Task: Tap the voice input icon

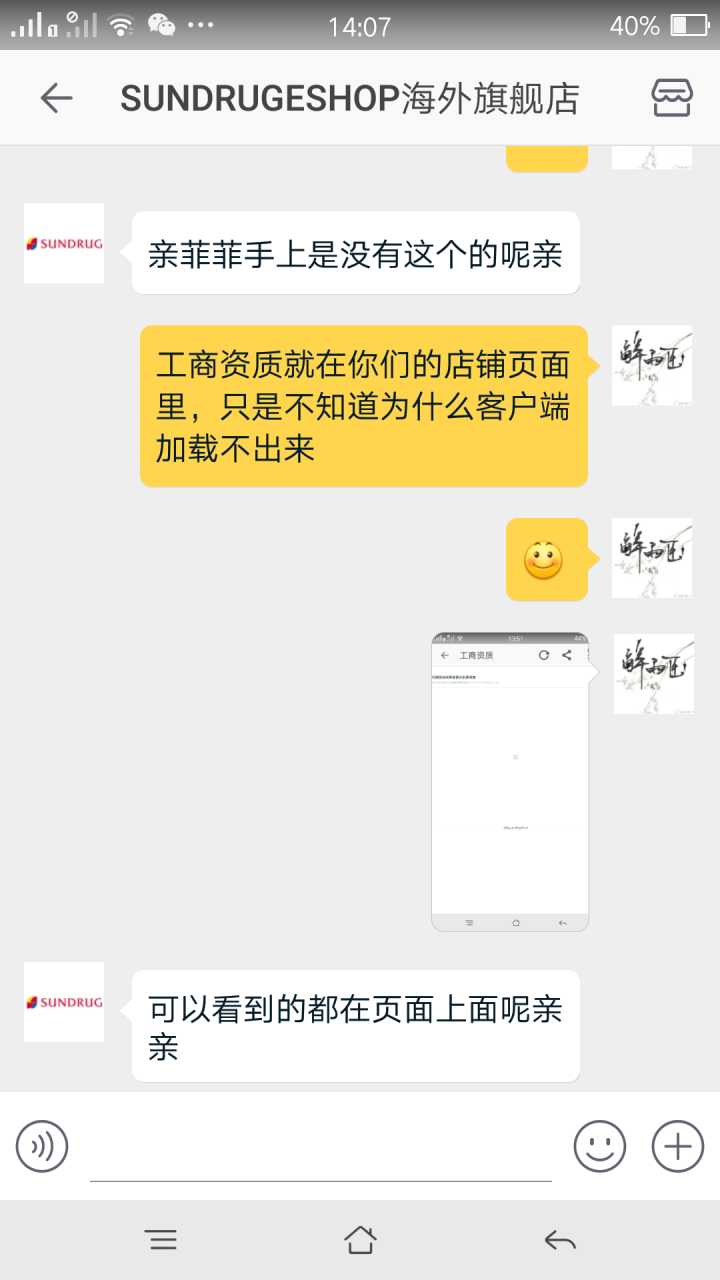Action: [x=42, y=1146]
